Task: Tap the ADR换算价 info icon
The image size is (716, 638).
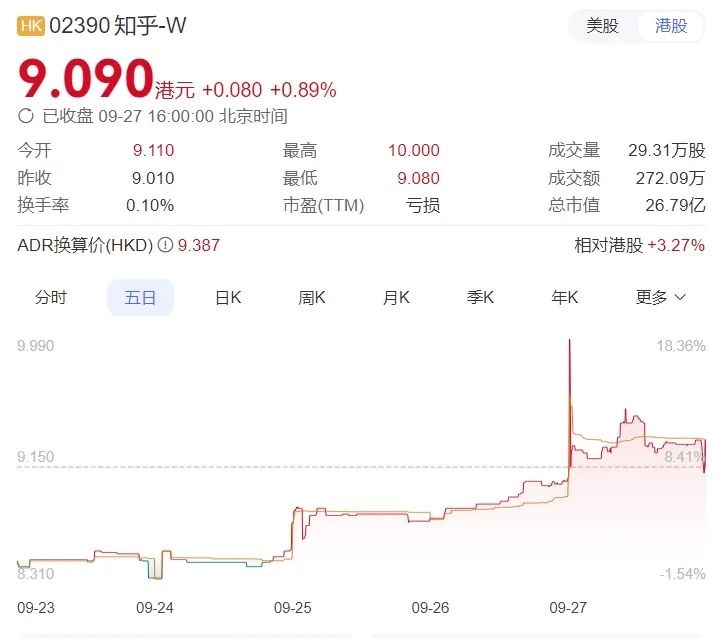Action: (x=166, y=245)
